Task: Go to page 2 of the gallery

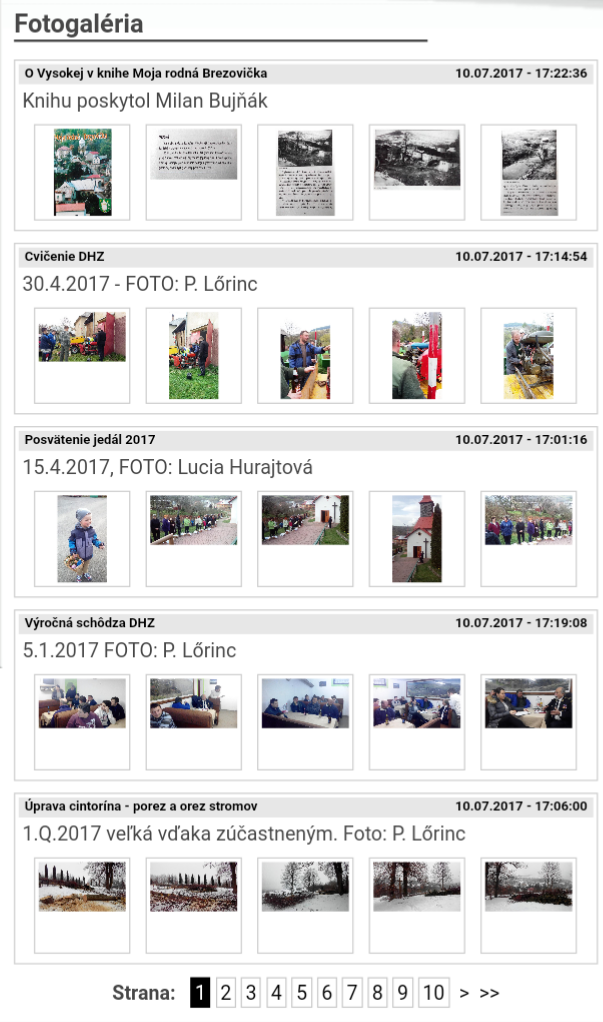Action: pyautogui.click(x=225, y=993)
